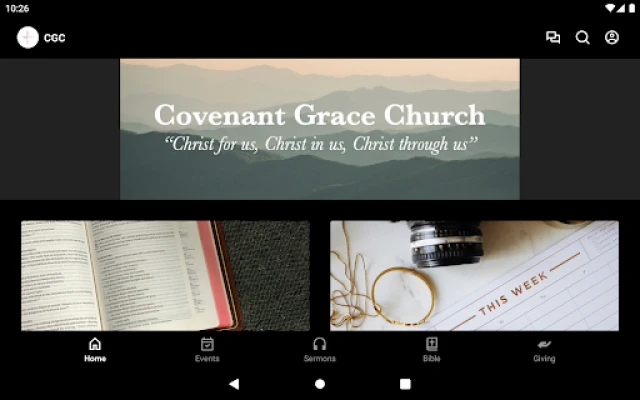Open the open Bible photo card
This screenshot has width=640, height=400.
[165, 275]
